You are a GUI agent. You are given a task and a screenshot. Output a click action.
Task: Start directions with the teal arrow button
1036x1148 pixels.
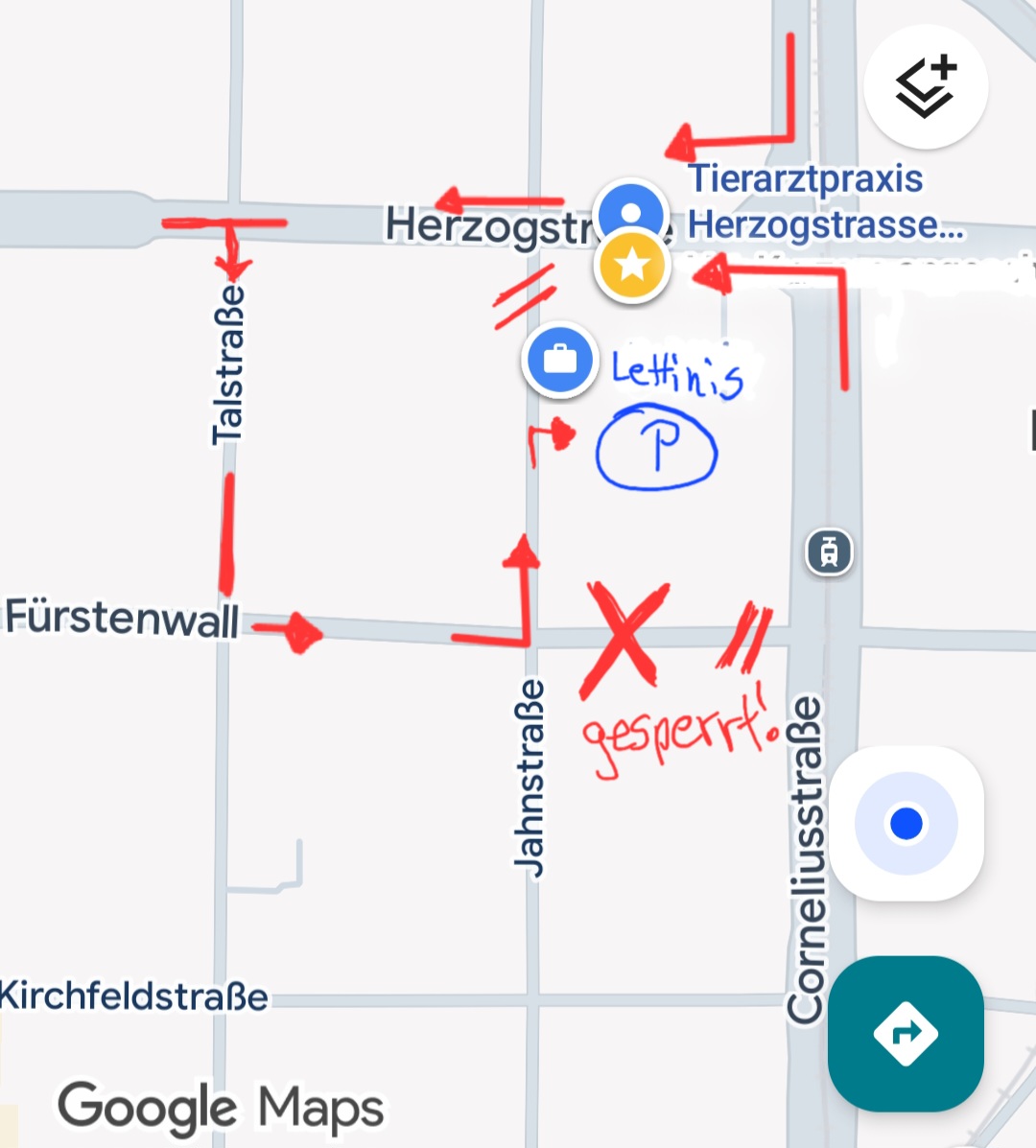906,1034
